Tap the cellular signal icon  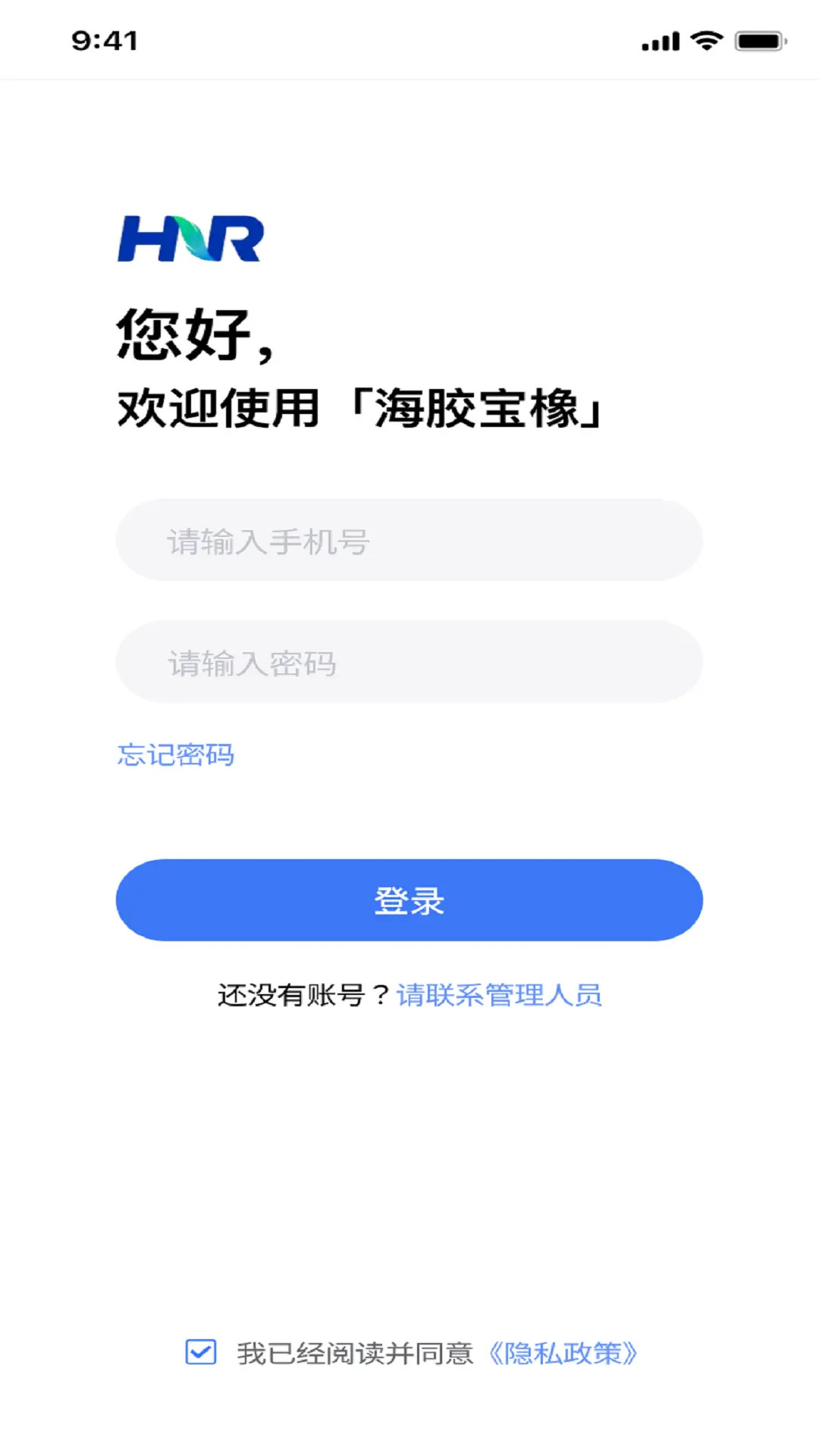click(658, 42)
